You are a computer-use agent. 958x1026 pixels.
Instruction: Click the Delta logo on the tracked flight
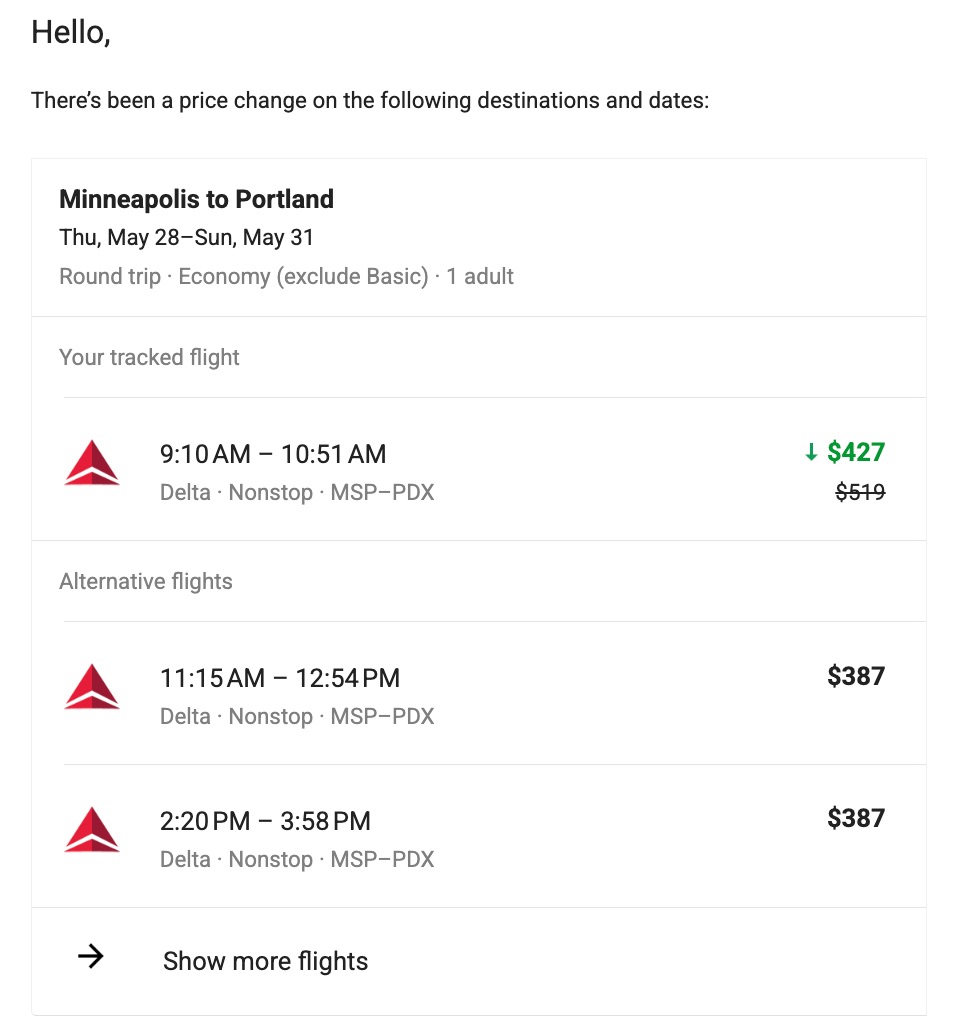[x=92, y=463]
